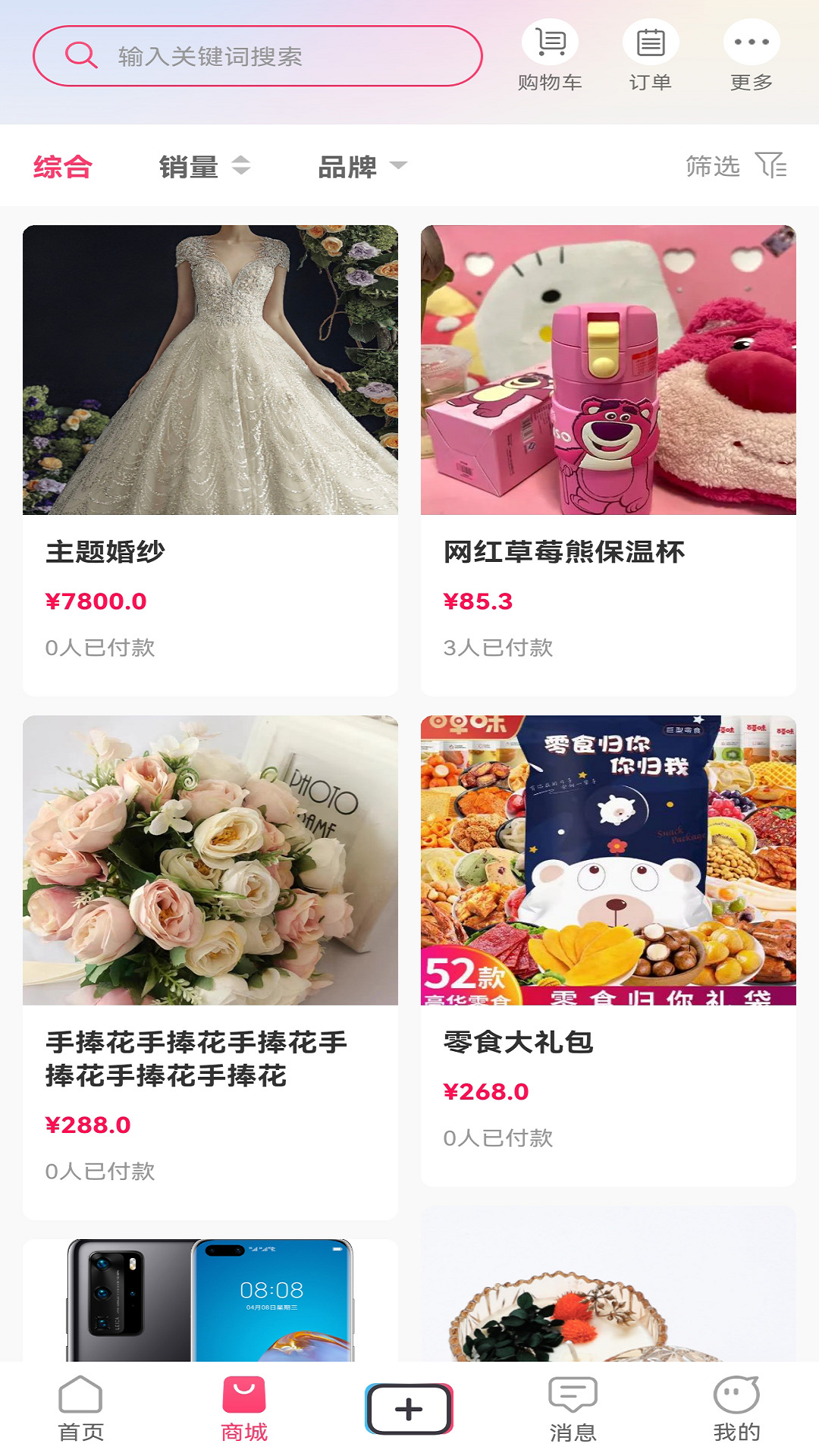The width and height of the screenshot is (819, 1456).
Task: Open the more (更多) menu
Action: 751,56
